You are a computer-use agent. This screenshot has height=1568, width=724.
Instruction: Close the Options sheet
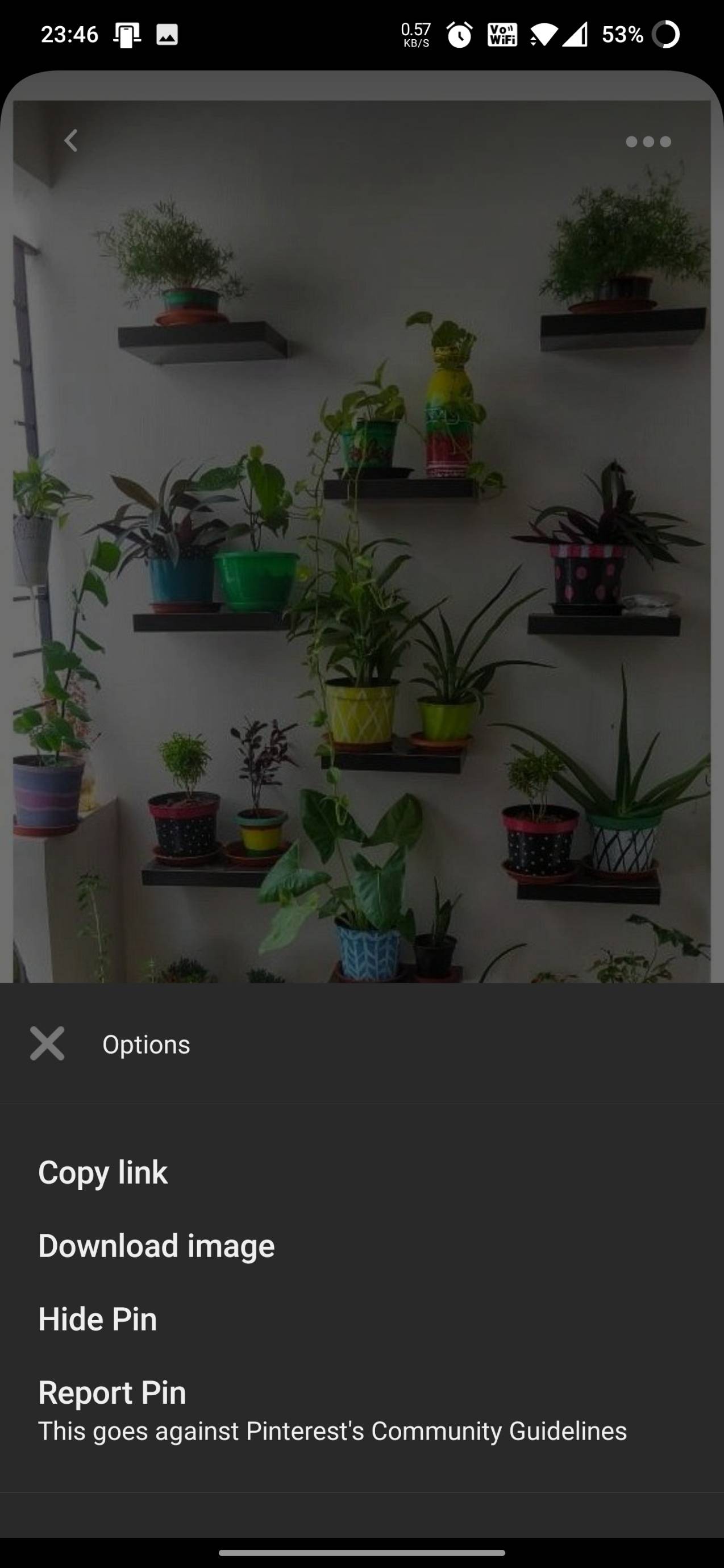click(47, 1043)
